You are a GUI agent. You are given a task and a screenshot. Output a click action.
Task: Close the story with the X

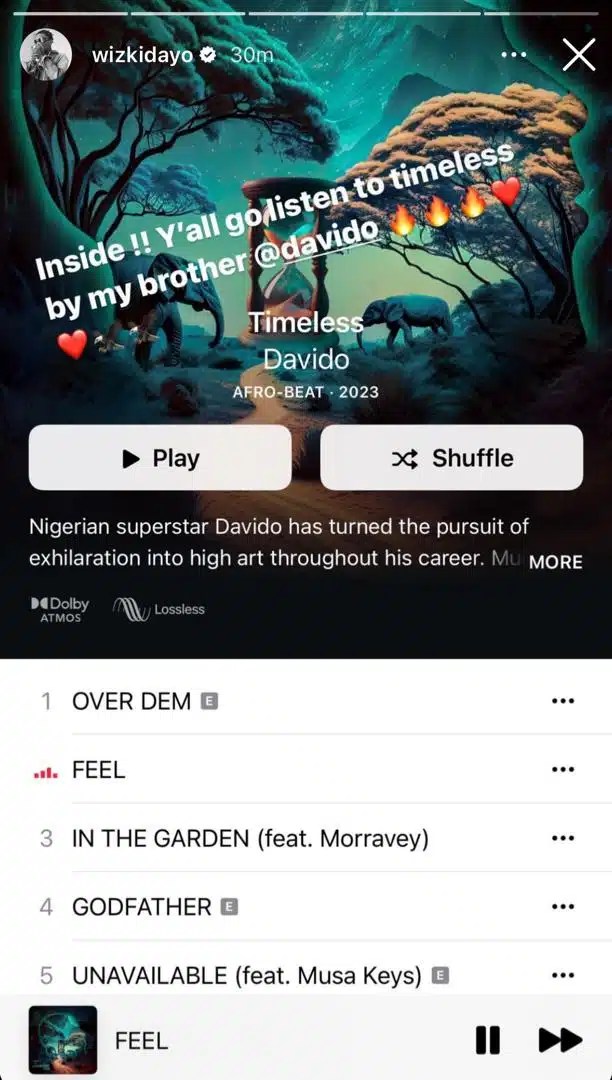(x=578, y=54)
